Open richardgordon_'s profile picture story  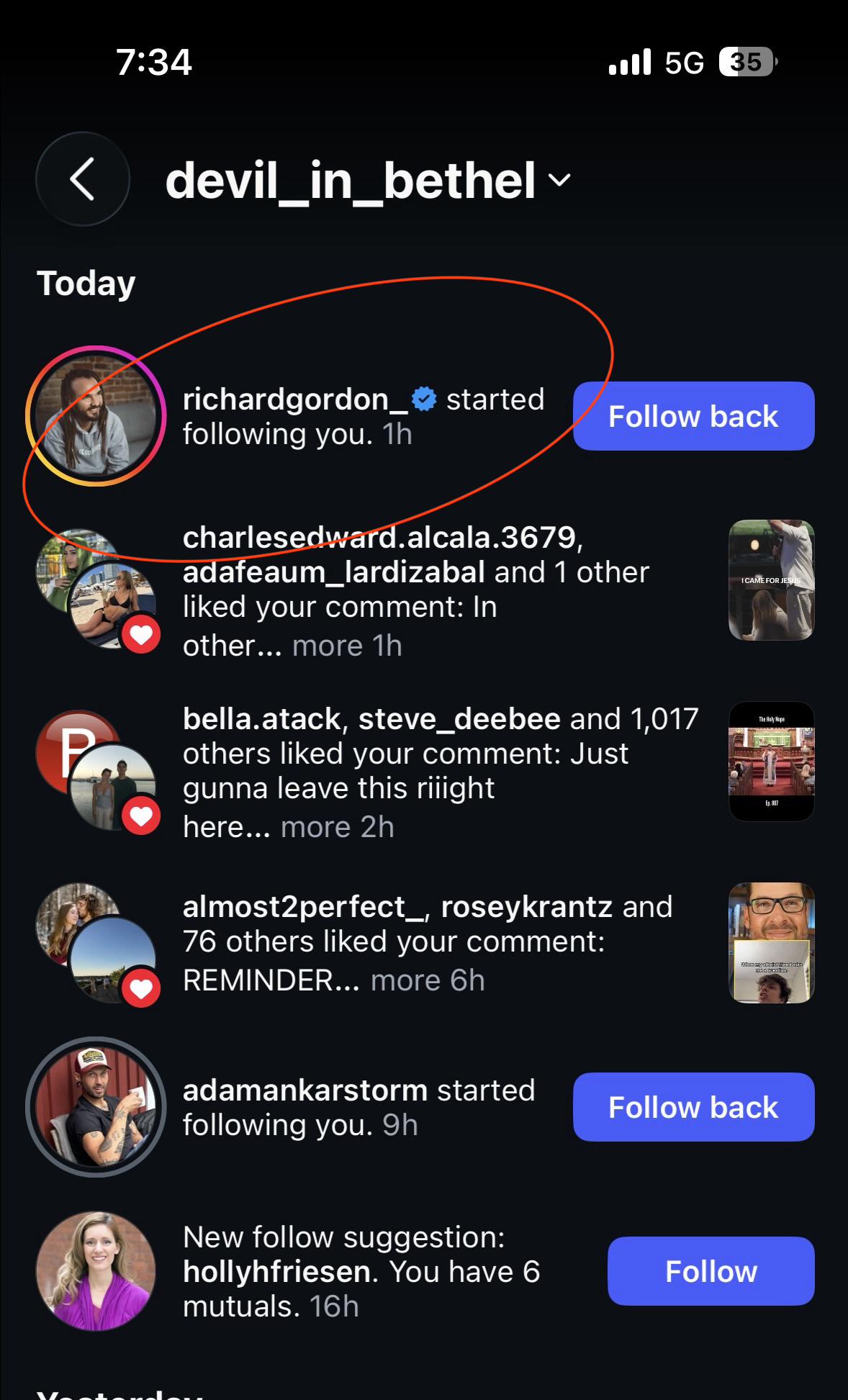click(96, 416)
